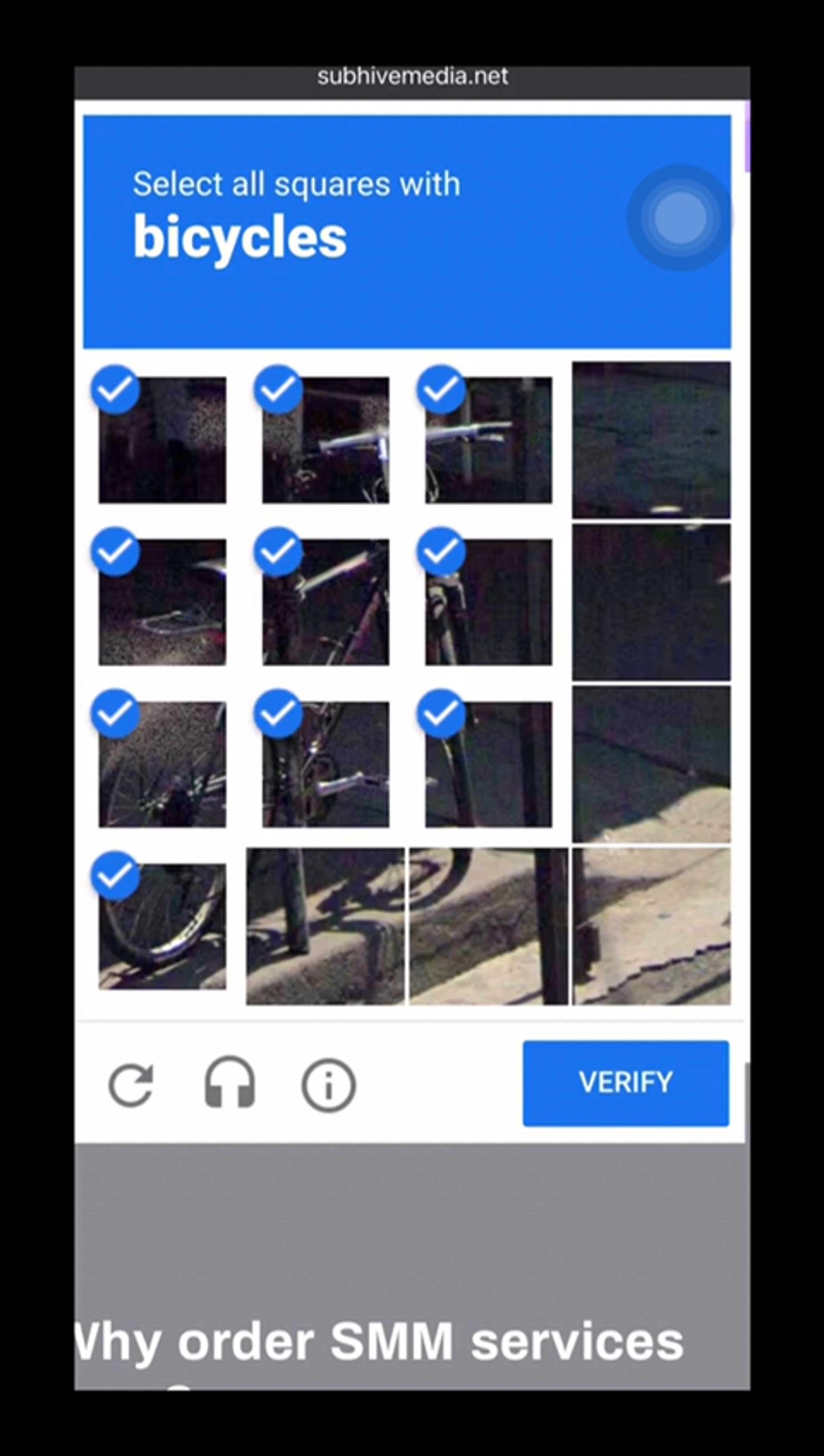Image resolution: width=824 pixels, height=1456 pixels.
Task: Reload a new captcha challenge
Action: (131, 1085)
